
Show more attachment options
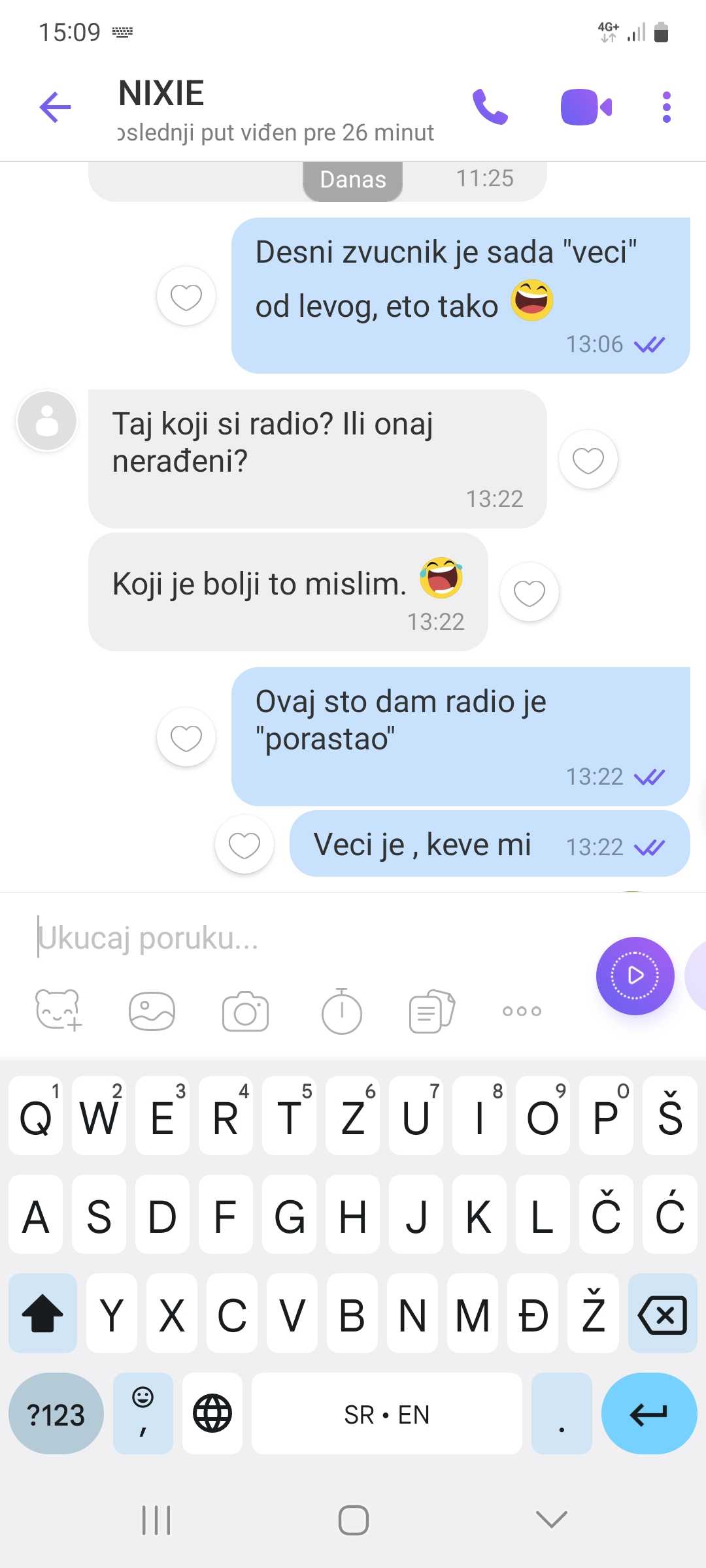(522, 1011)
